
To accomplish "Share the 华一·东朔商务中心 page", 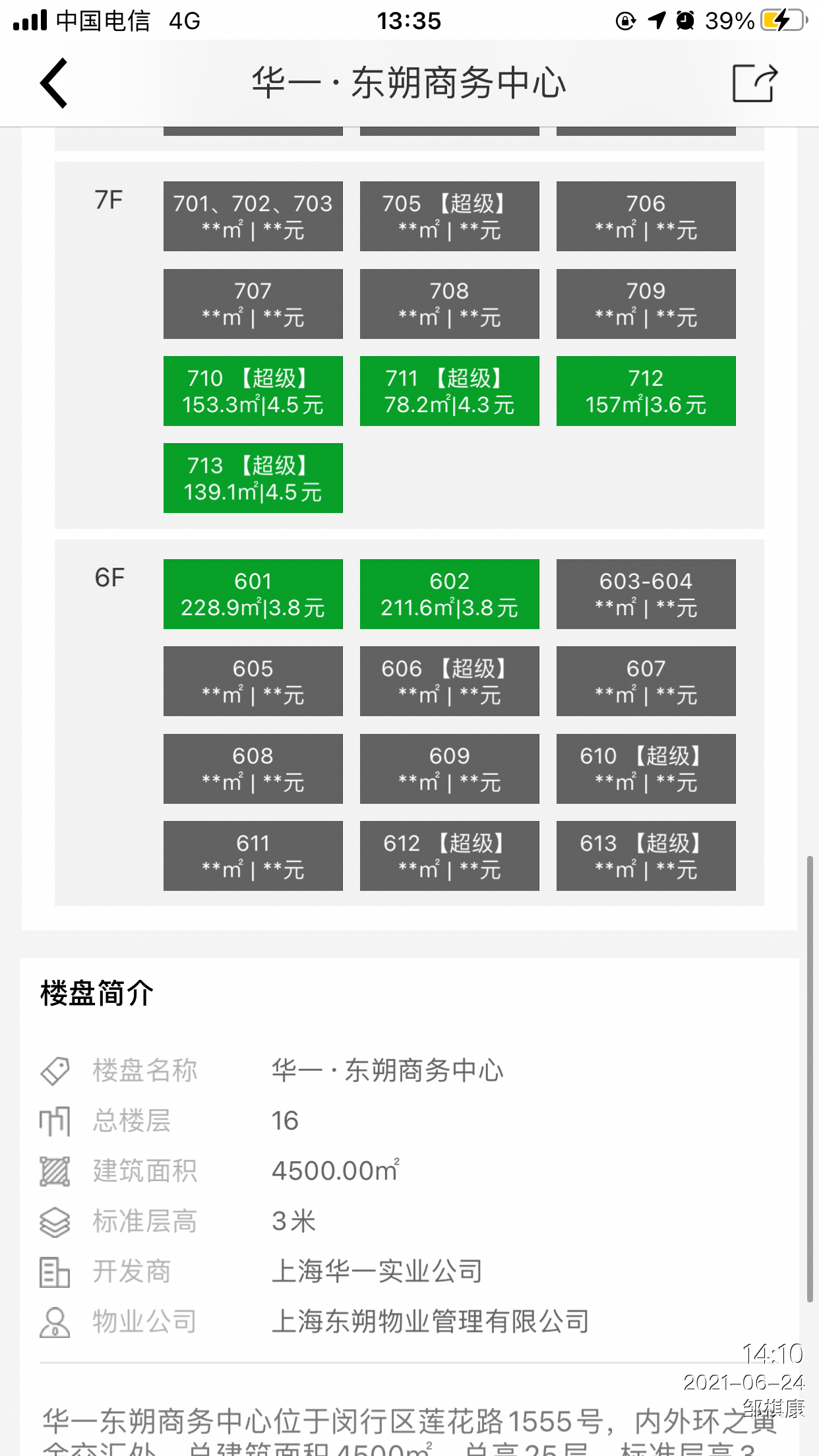I will [x=754, y=83].
